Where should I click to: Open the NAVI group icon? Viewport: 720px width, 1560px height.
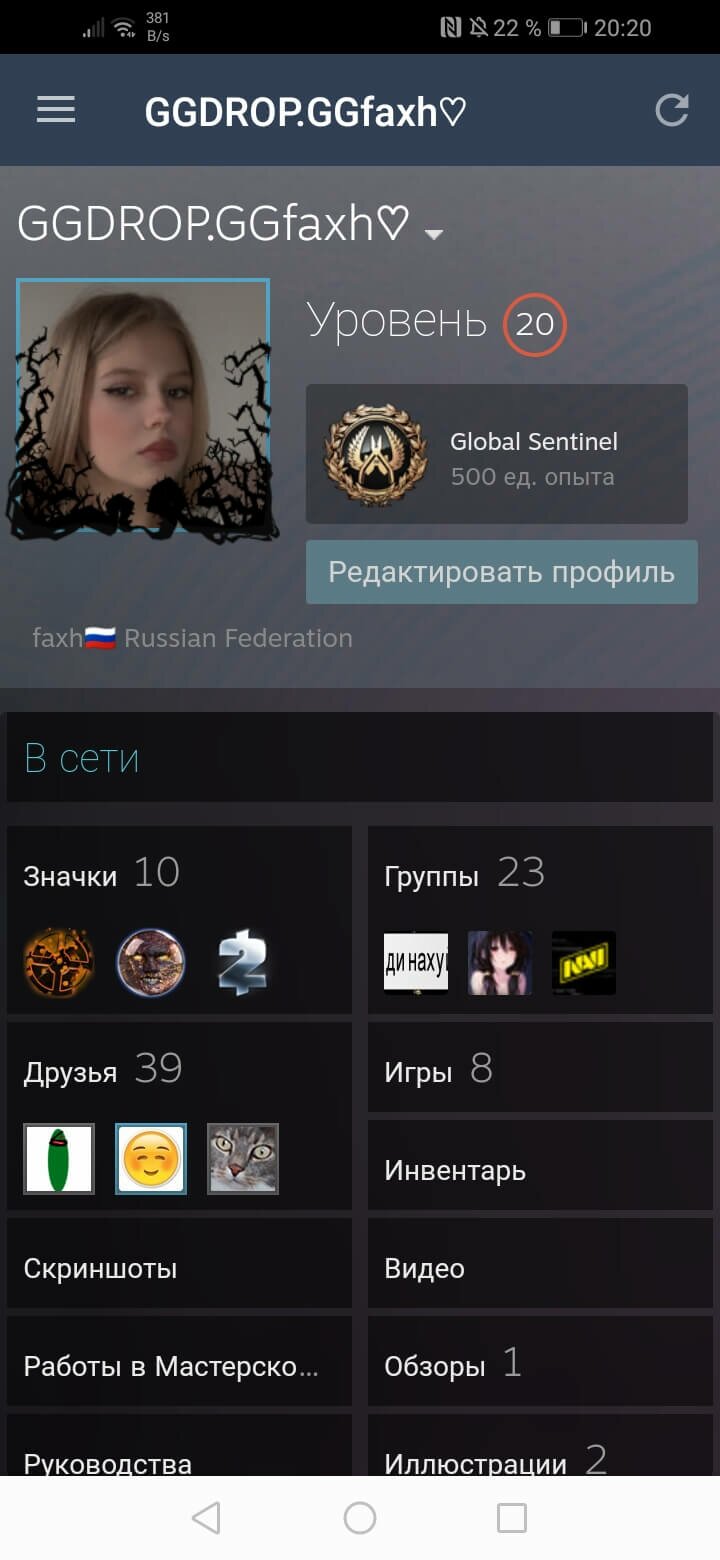pyautogui.click(x=583, y=963)
